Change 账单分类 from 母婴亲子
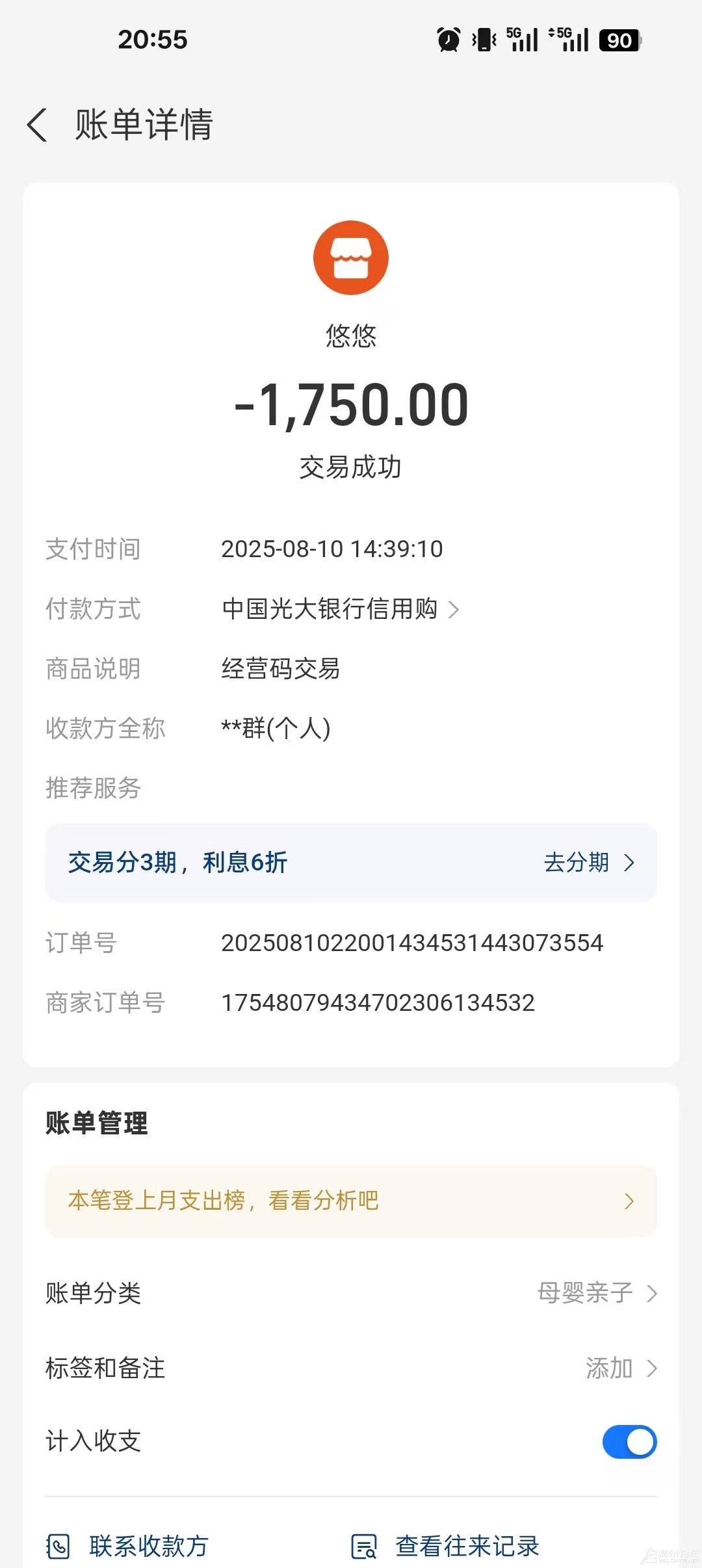The height and width of the screenshot is (1568, 702). [597, 1293]
